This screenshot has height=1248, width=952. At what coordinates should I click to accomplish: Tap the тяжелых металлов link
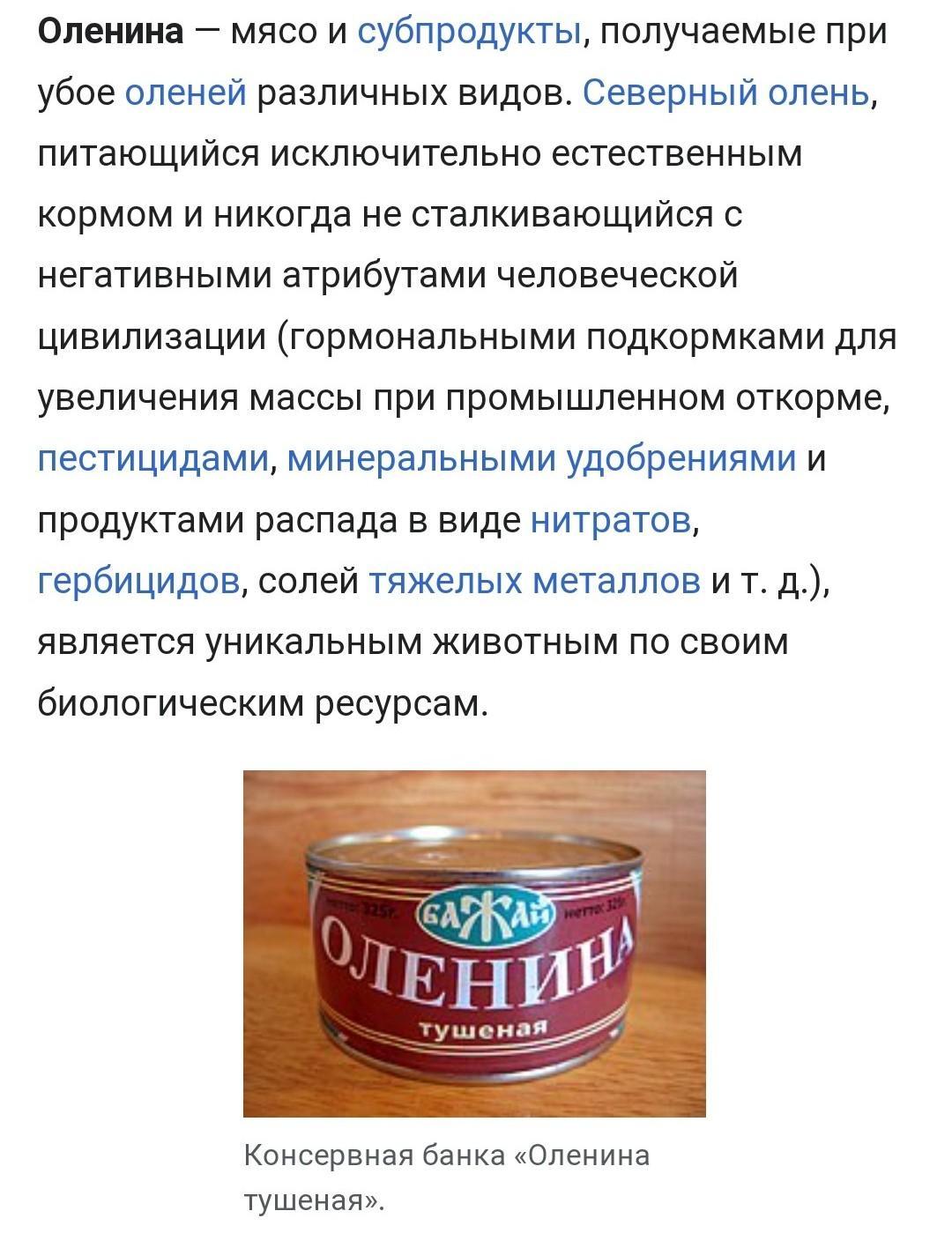534,582
